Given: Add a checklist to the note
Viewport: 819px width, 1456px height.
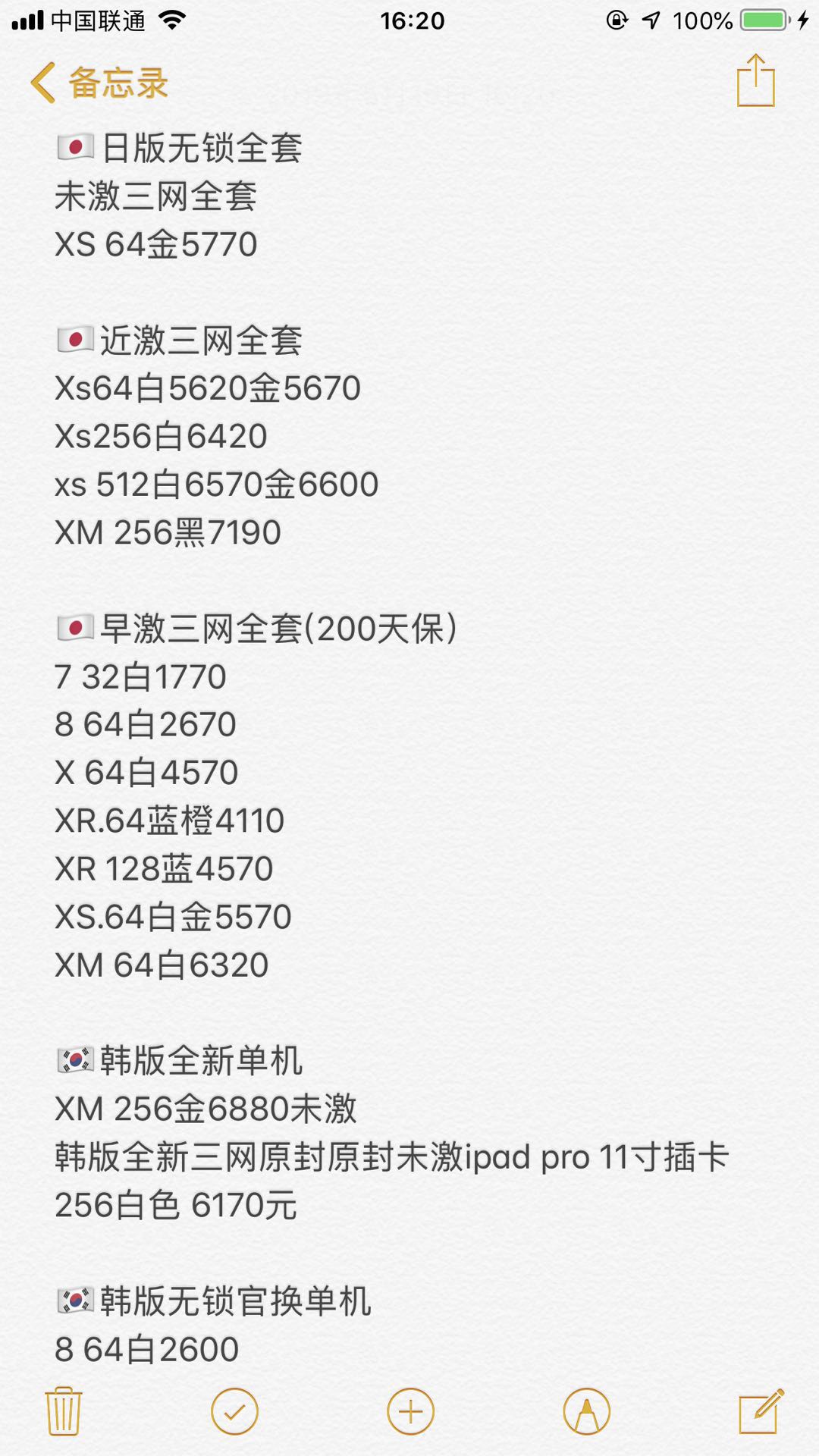Looking at the screenshot, I should [x=234, y=1411].
